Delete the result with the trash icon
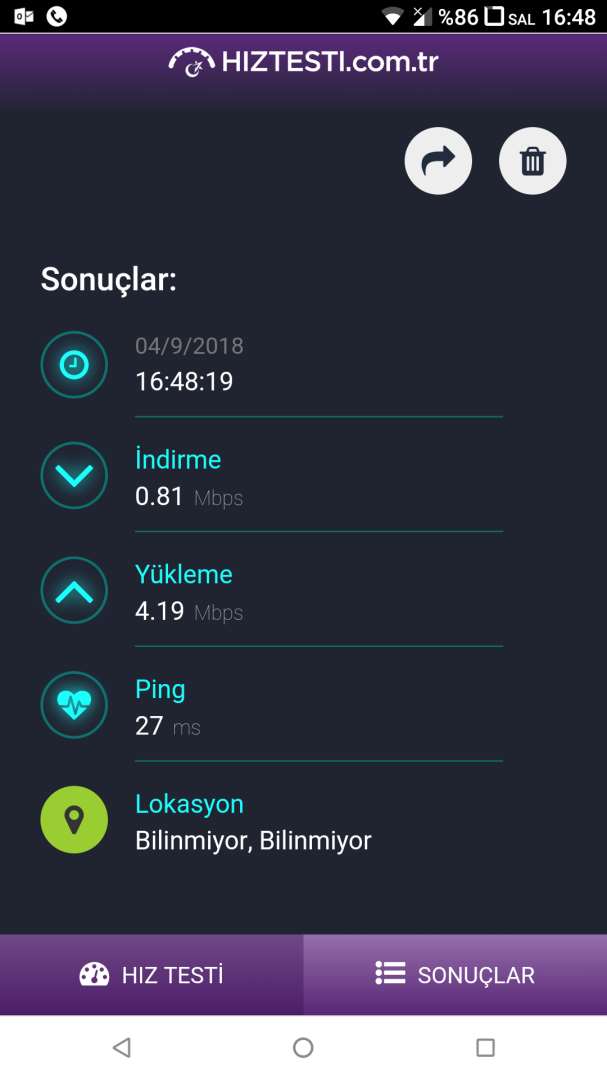Screen dimensions: 607x1080 click(533, 160)
